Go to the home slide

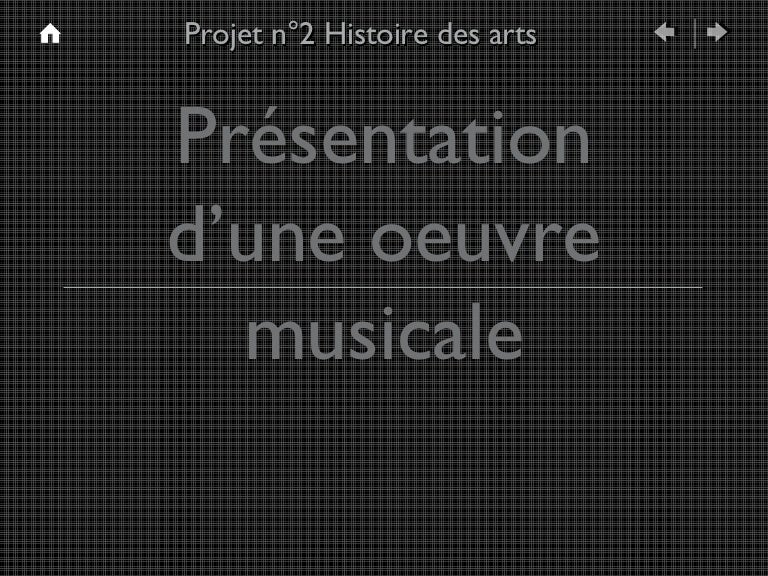[49, 35]
